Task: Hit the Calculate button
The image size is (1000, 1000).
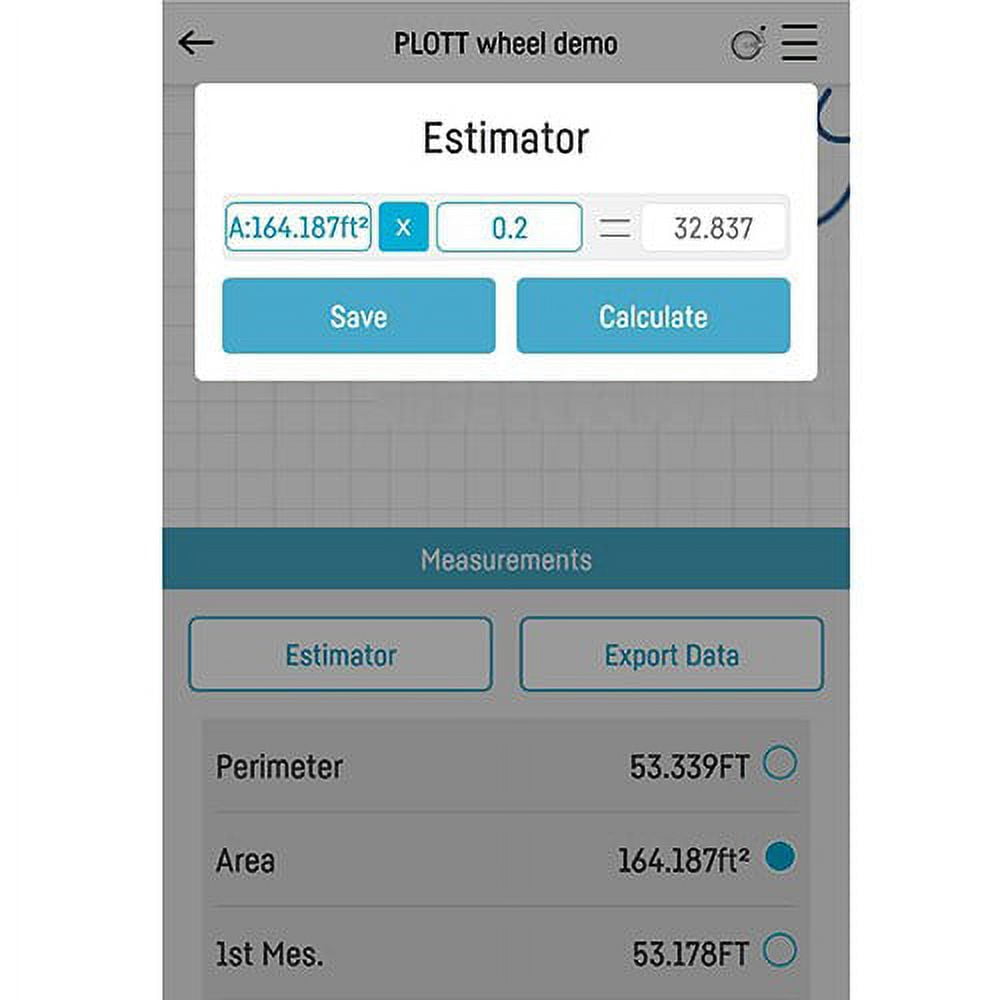Action: (653, 316)
